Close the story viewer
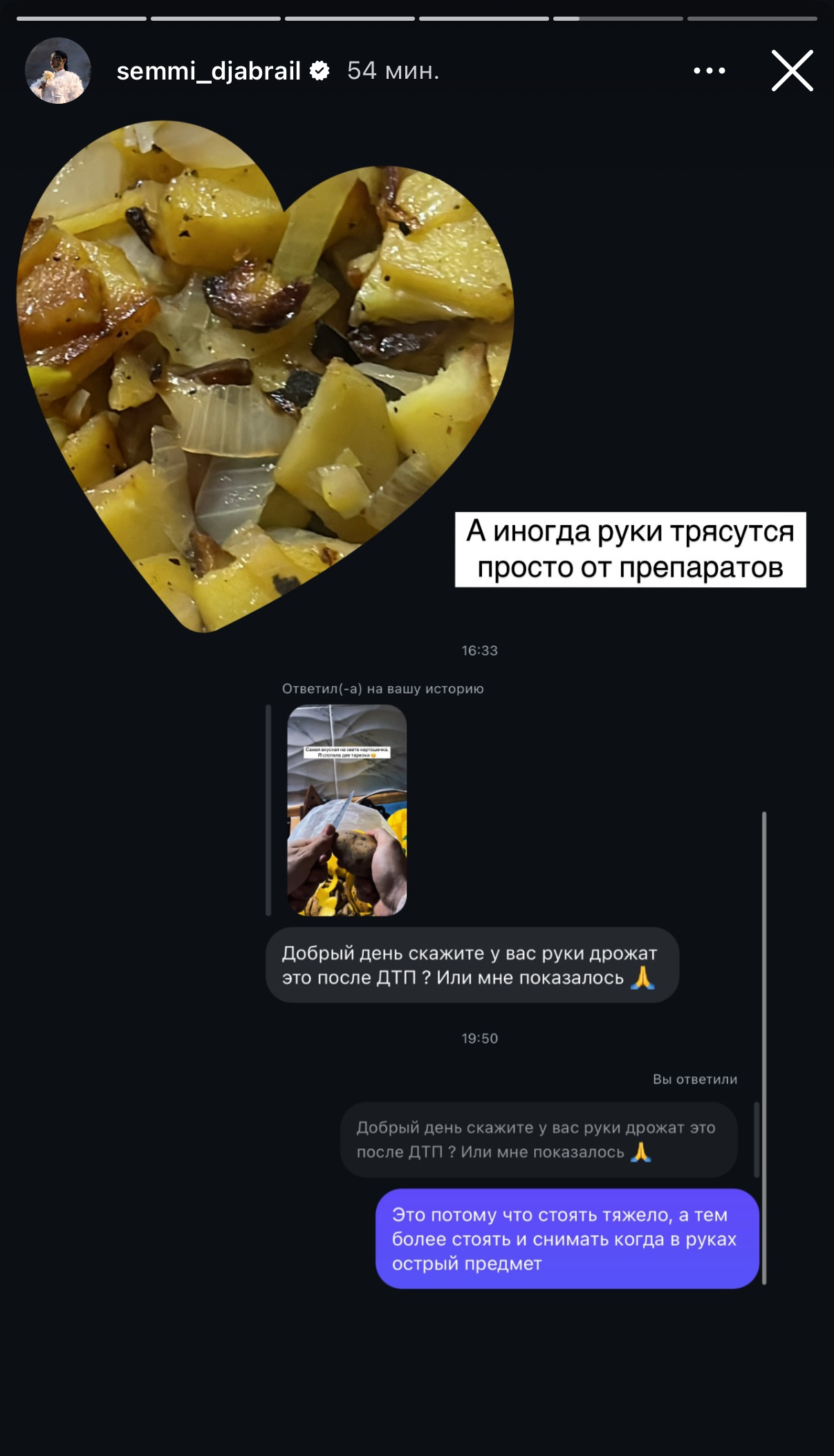Image resolution: width=834 pixels, height=1456 pixels. [792, 71]
